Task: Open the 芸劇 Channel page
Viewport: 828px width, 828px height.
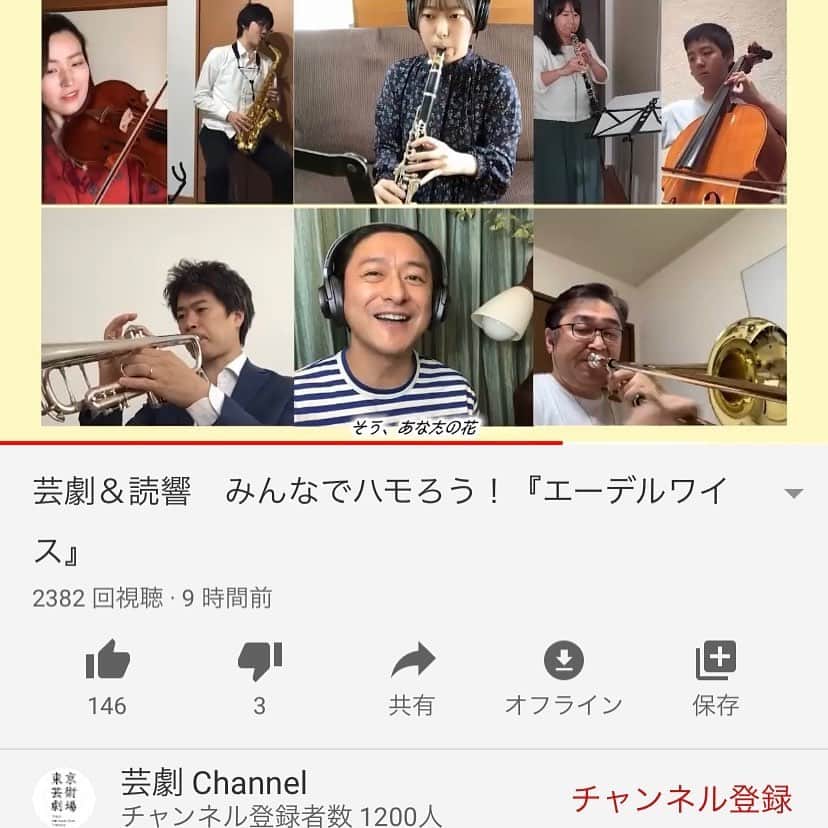Action: pyautogui.click(x=214, y=783)
